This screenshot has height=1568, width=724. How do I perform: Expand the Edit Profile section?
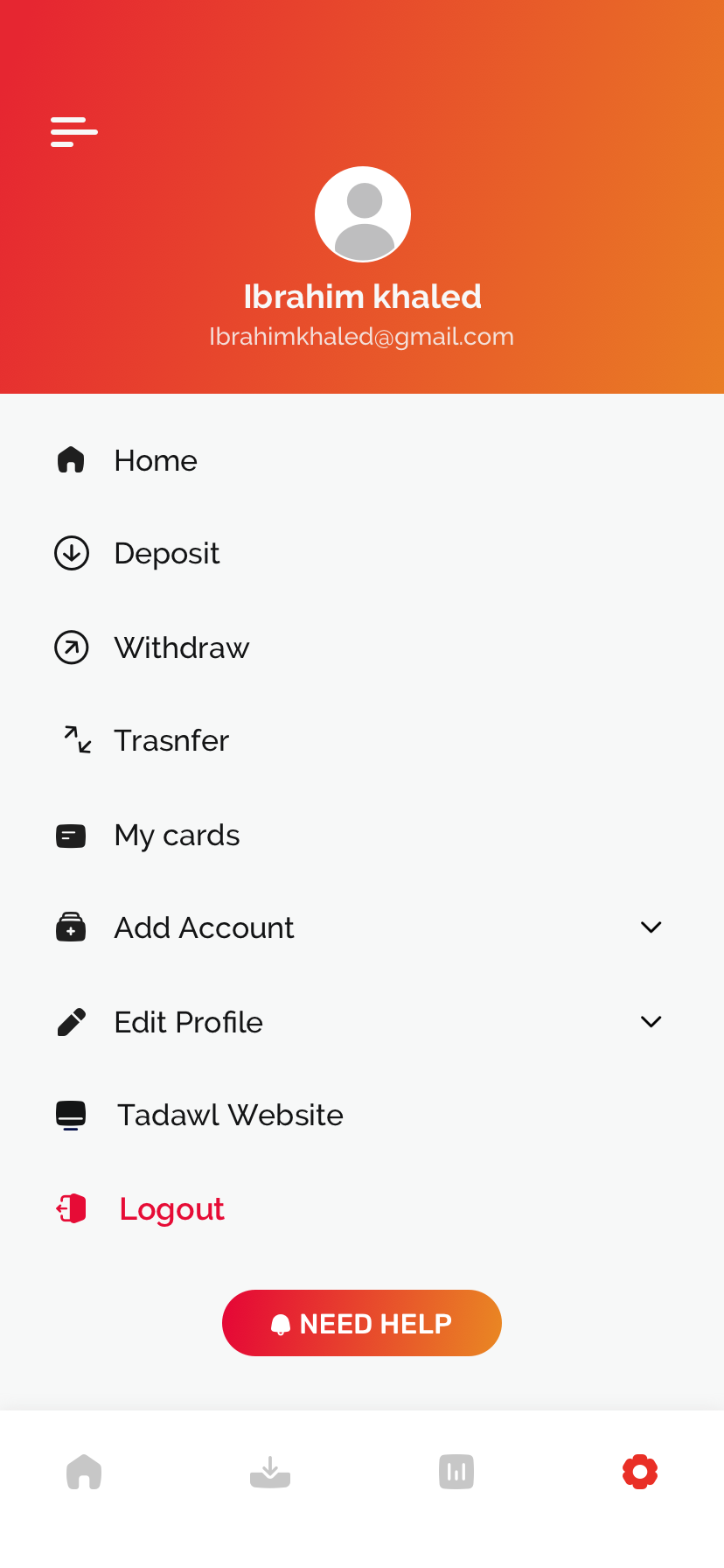pyautogui.click(x=362, y=1022)
